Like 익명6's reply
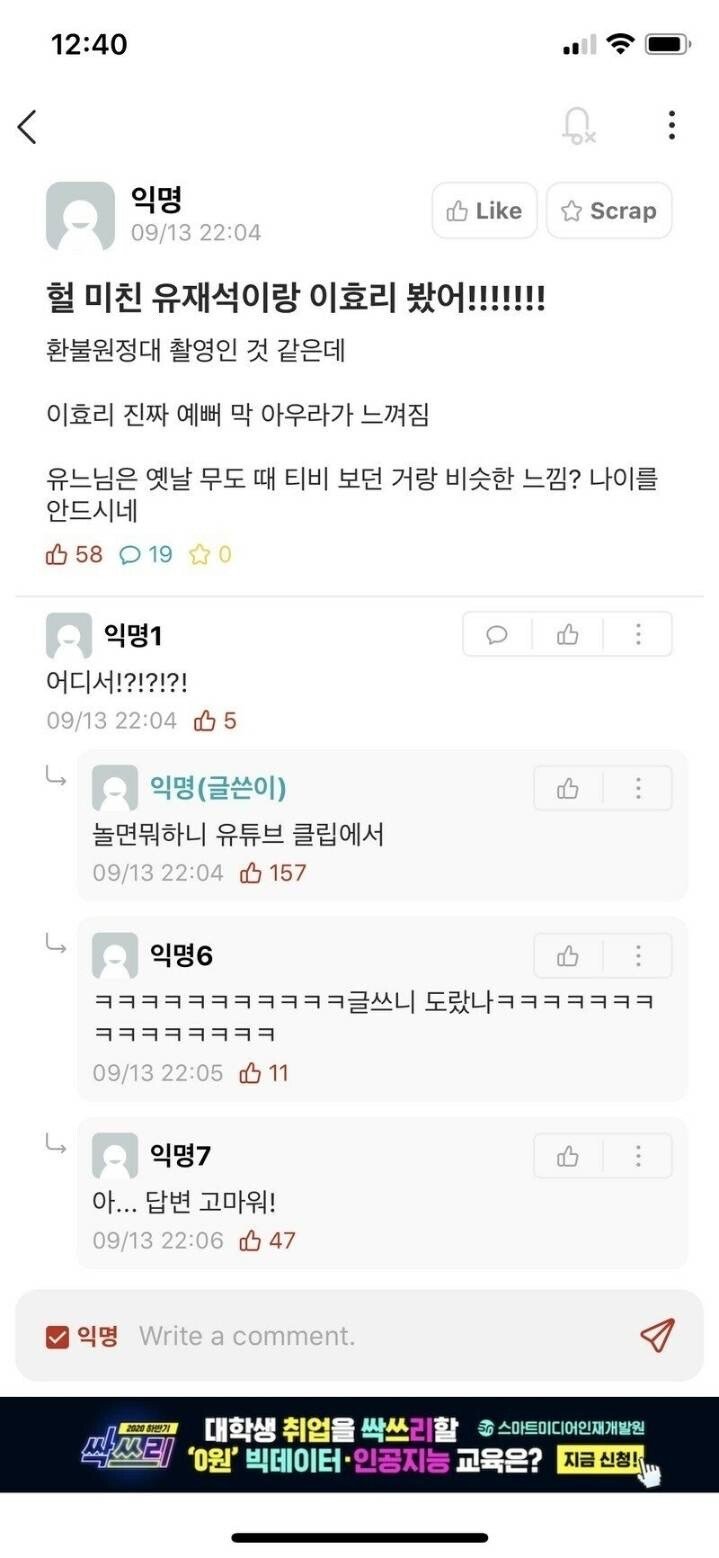 [568, 956]
